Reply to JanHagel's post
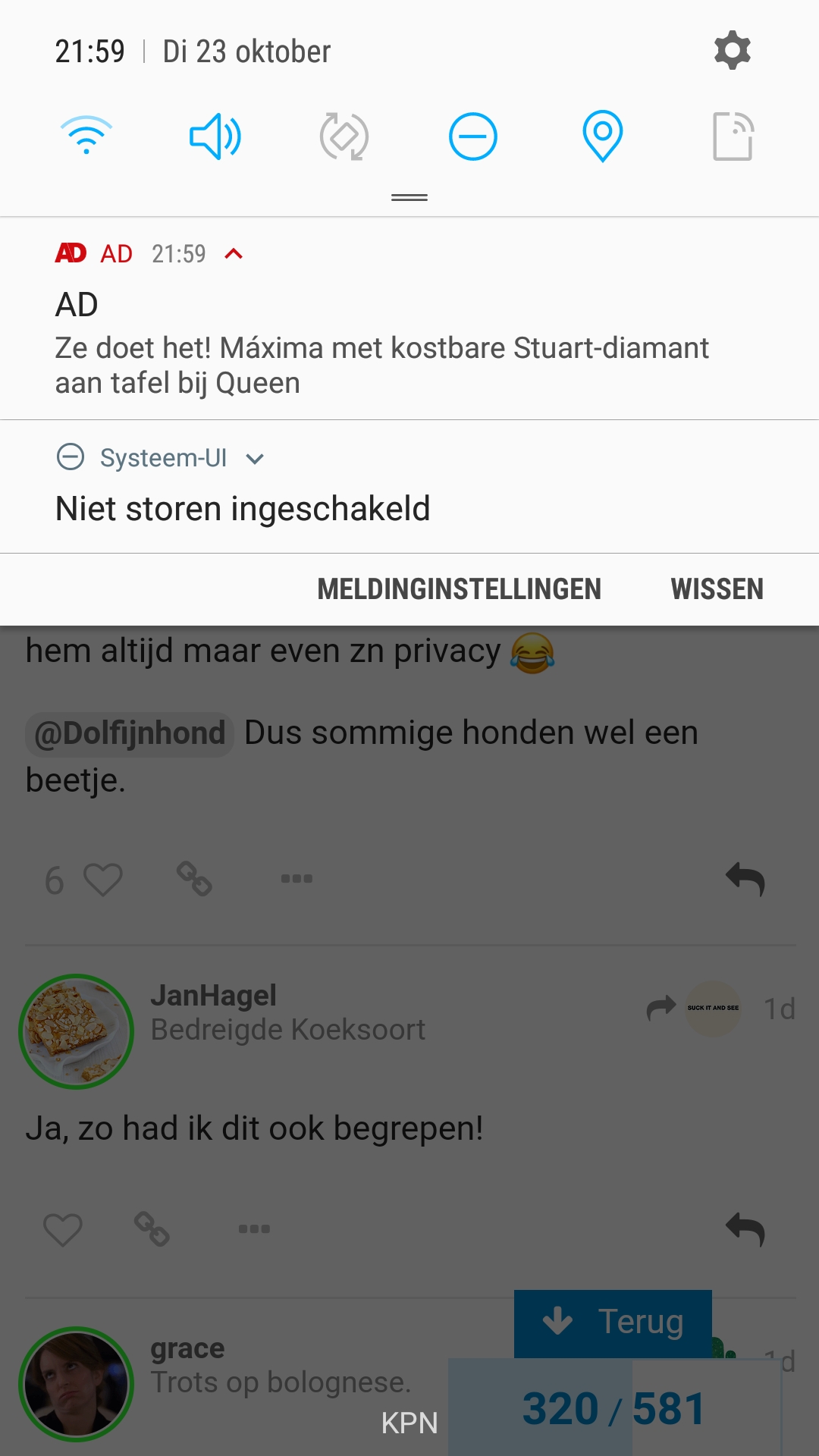Viewport: 819px width, 1456px height. pos(745,1229)
